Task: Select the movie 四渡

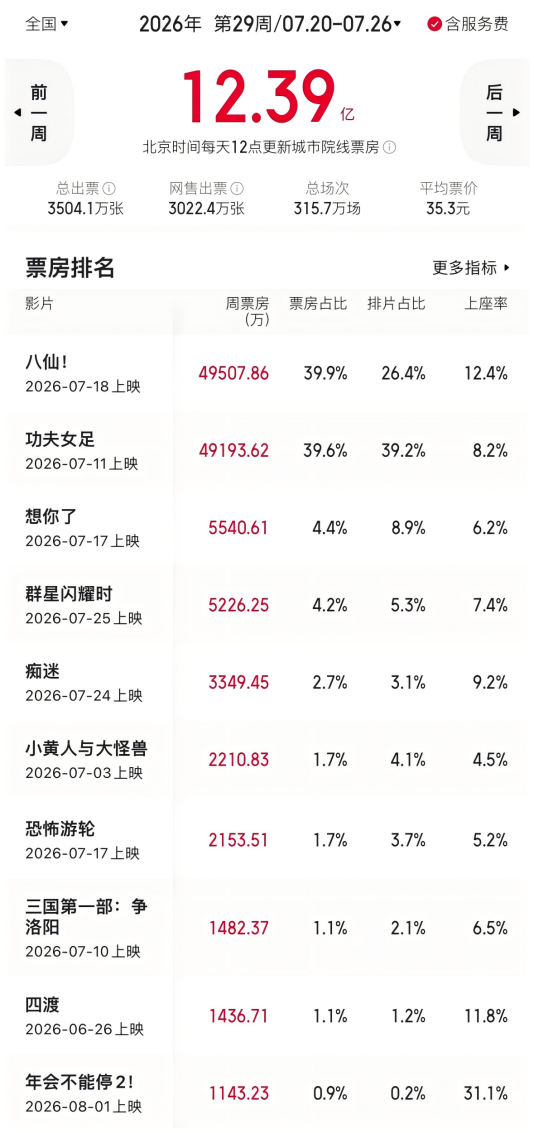Action: (267, 1016)
